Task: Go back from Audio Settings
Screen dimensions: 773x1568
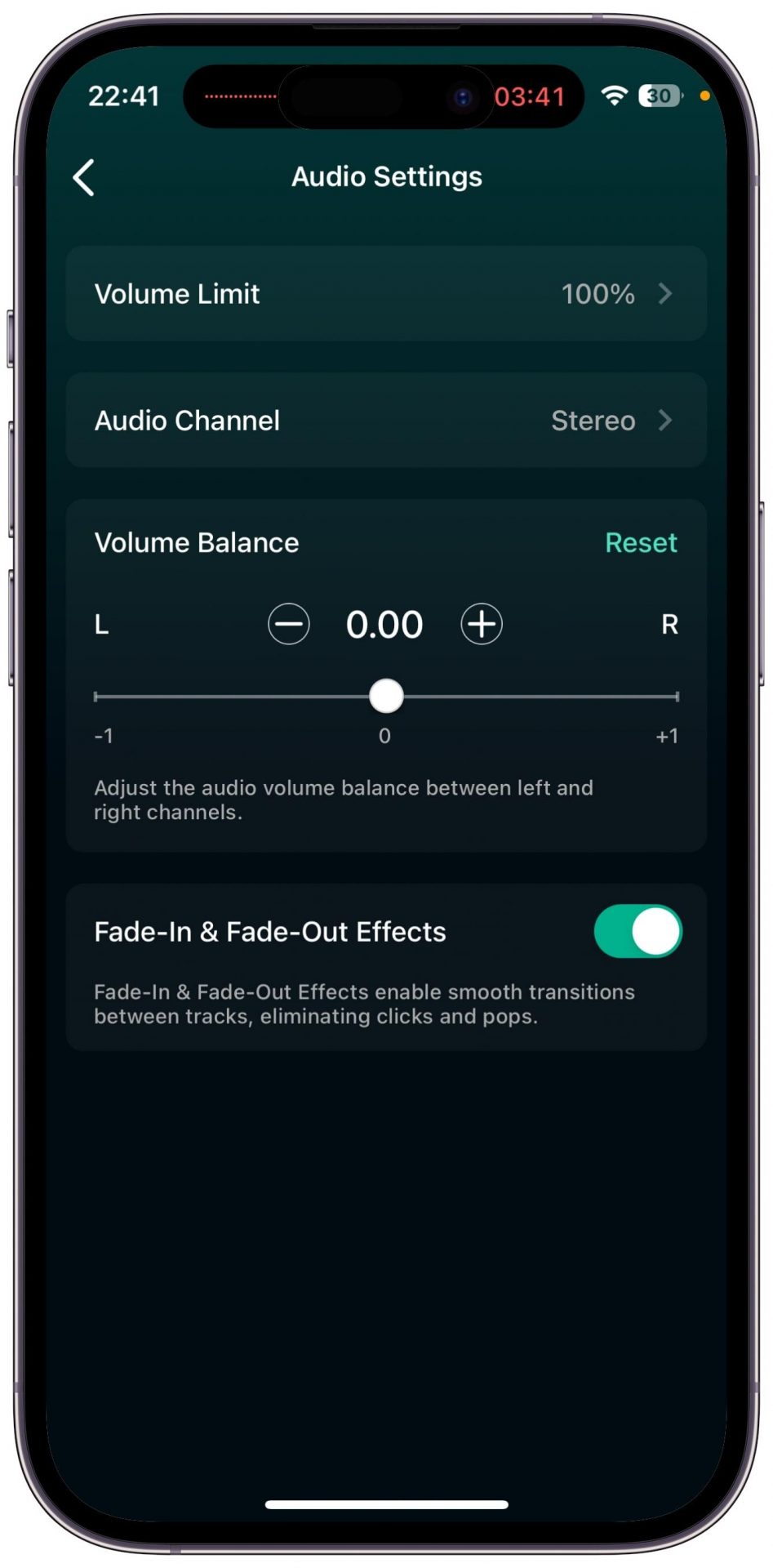Action: click(84, 177)
